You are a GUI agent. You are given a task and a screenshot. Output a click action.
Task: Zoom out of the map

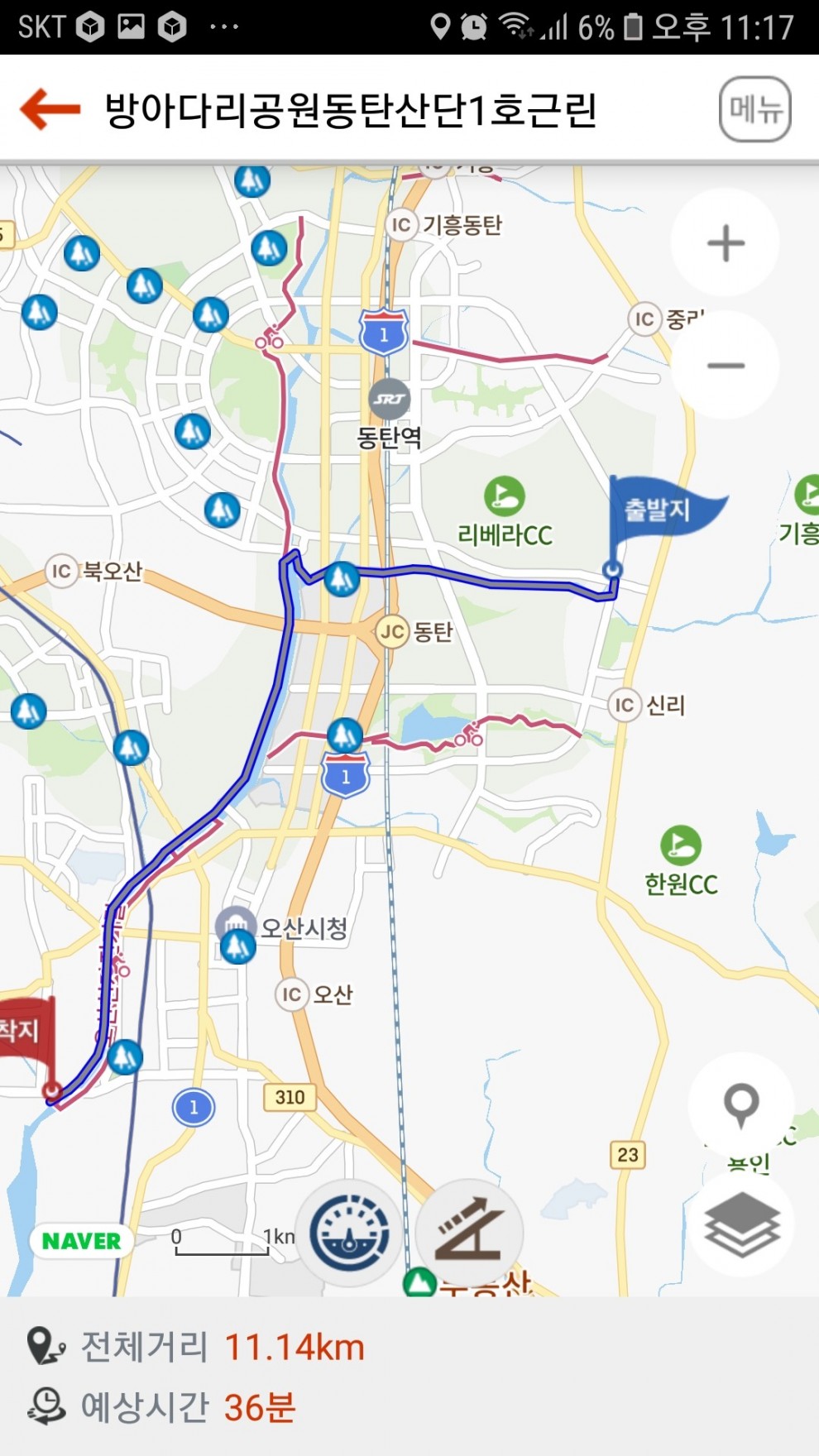point(726,366)
